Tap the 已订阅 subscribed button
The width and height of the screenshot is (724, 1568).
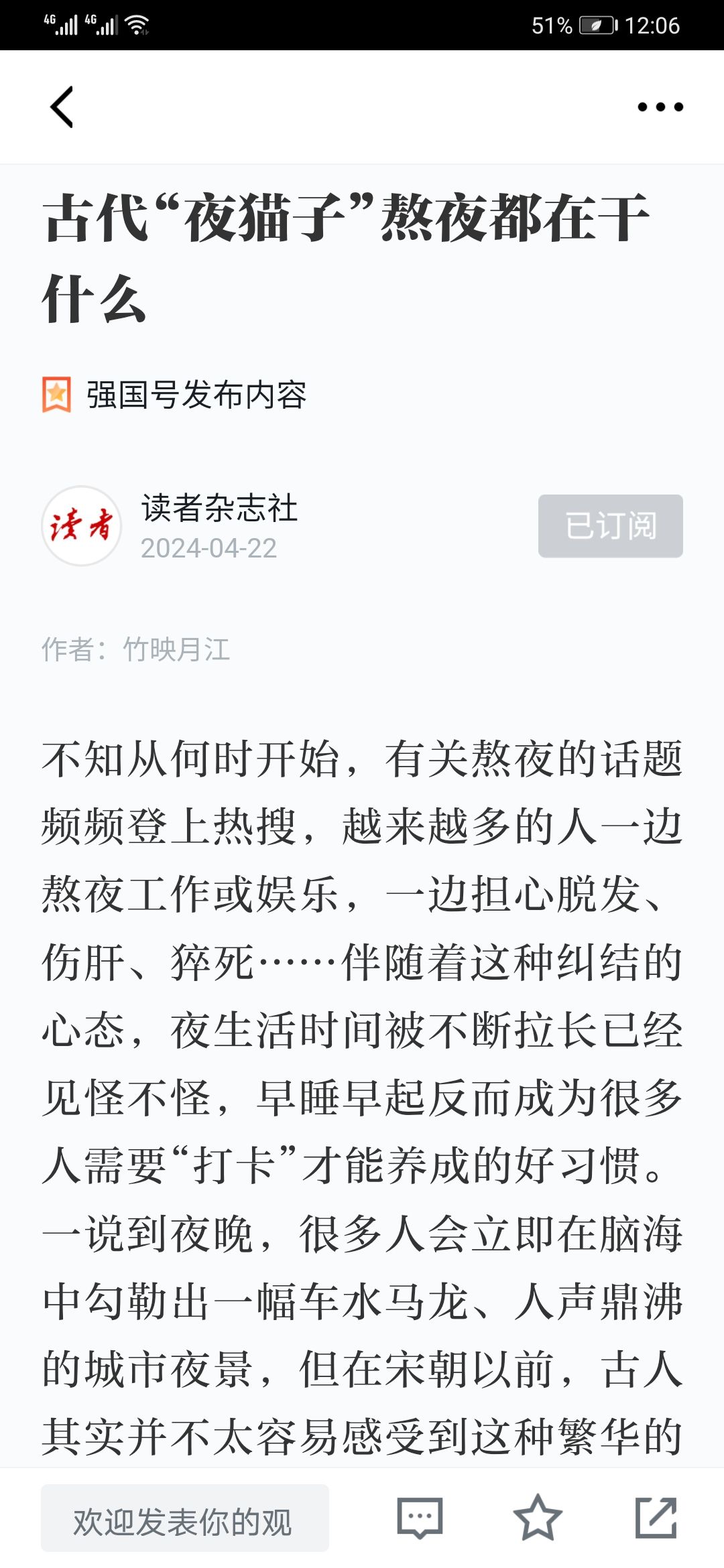pos(611,526)
